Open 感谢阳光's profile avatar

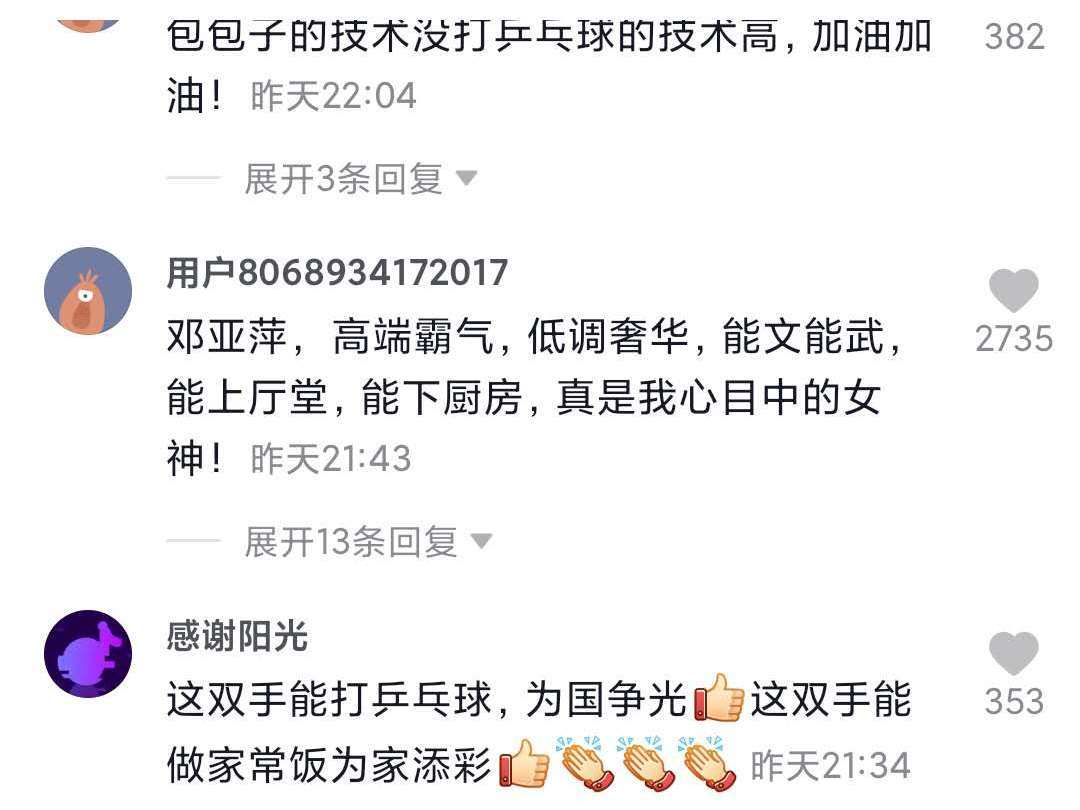point(88,654)
